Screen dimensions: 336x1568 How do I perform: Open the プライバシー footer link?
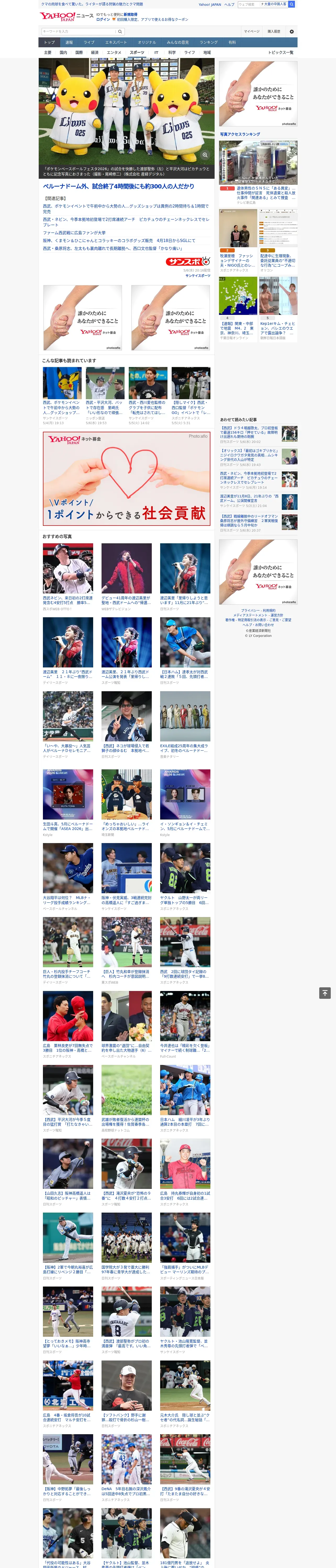(x=249, y=610)
